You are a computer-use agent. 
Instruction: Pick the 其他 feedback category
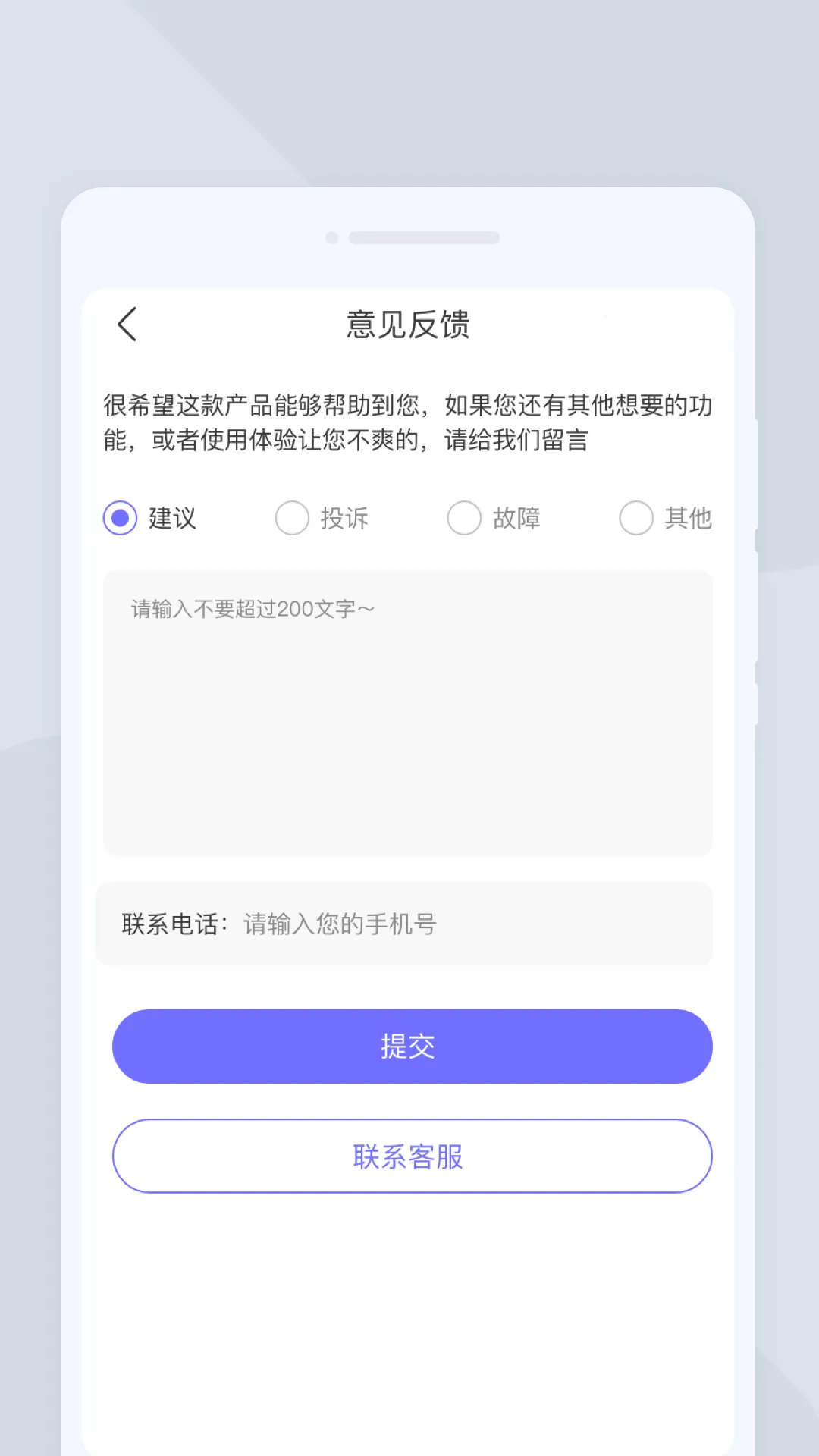[x=636, y=518]
